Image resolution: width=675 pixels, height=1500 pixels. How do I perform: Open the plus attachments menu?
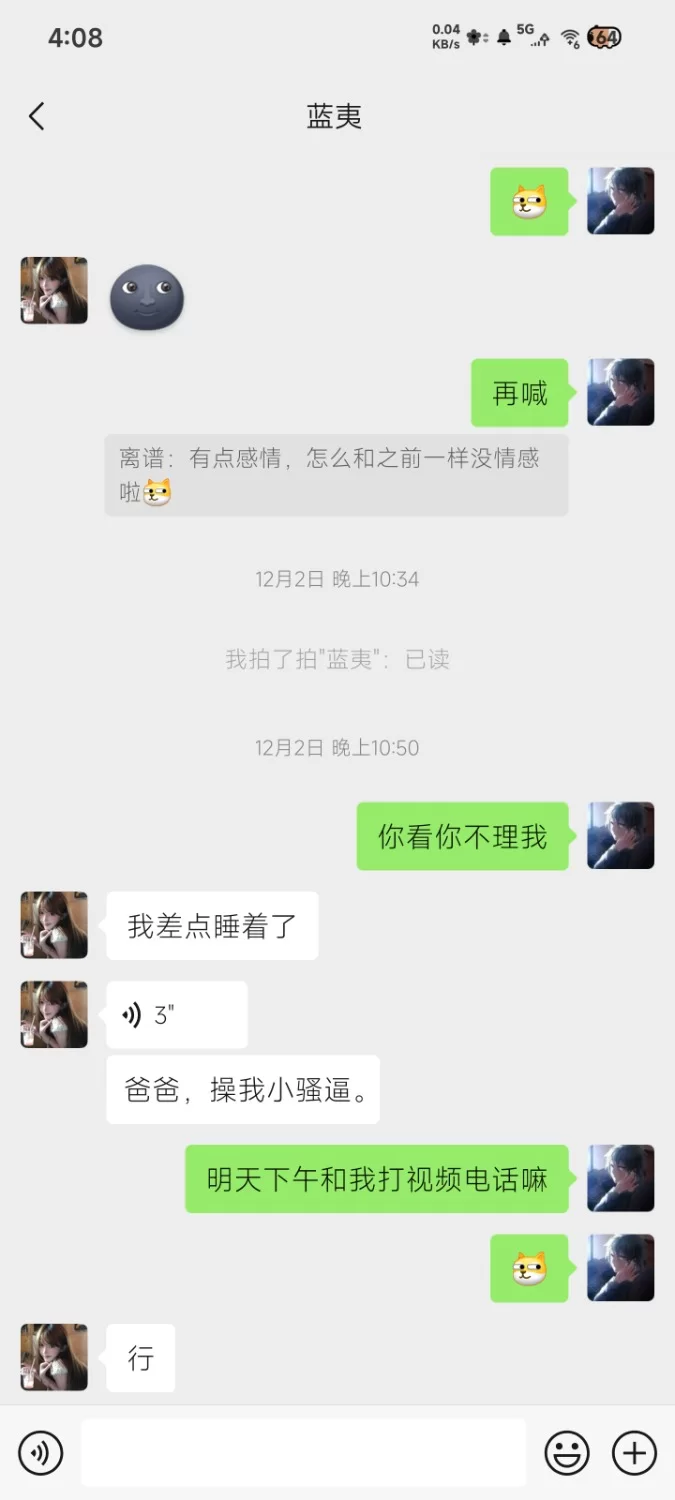point(634,1452)
